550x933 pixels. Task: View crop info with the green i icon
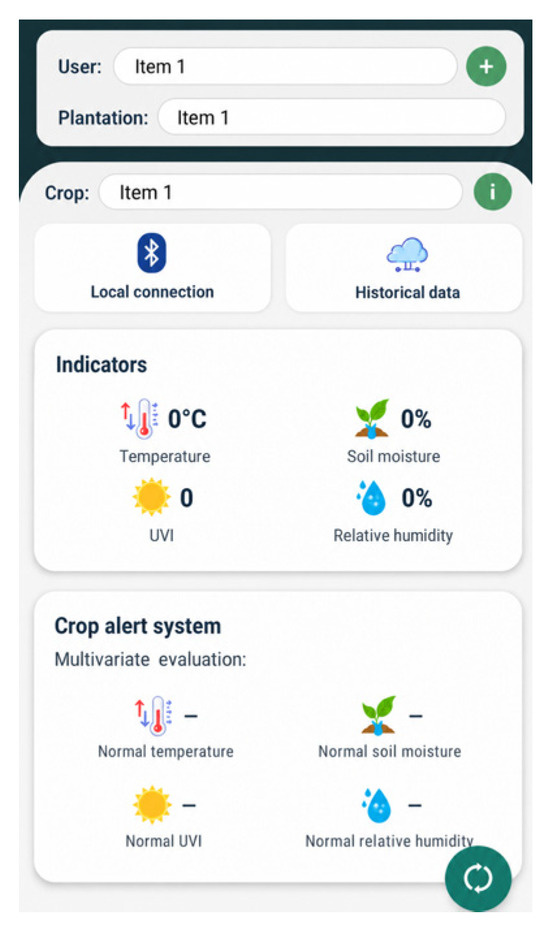492,192
